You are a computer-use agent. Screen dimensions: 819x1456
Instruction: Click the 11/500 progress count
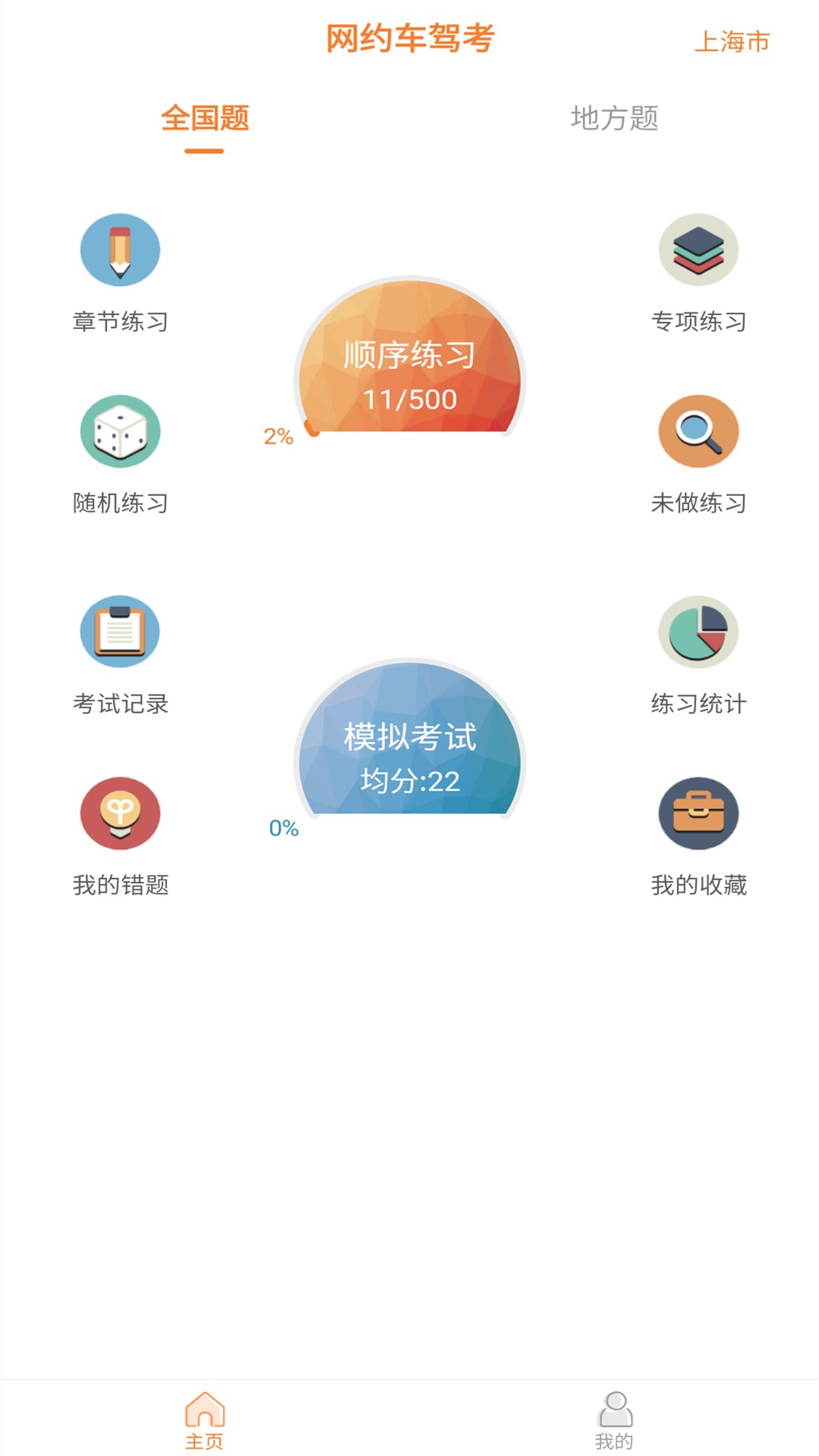coord(409,398)
